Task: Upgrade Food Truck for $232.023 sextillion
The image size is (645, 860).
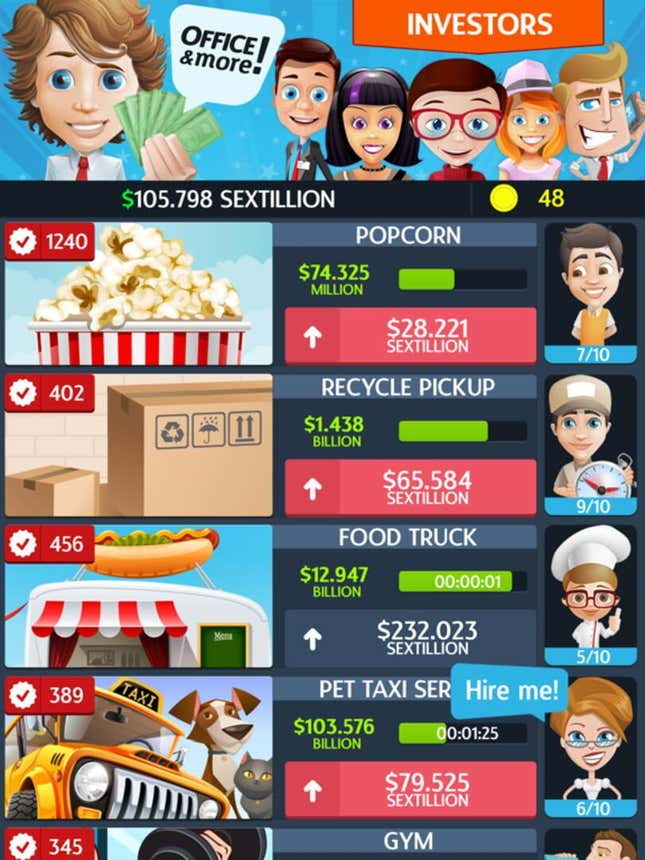Action: point(410,639)
